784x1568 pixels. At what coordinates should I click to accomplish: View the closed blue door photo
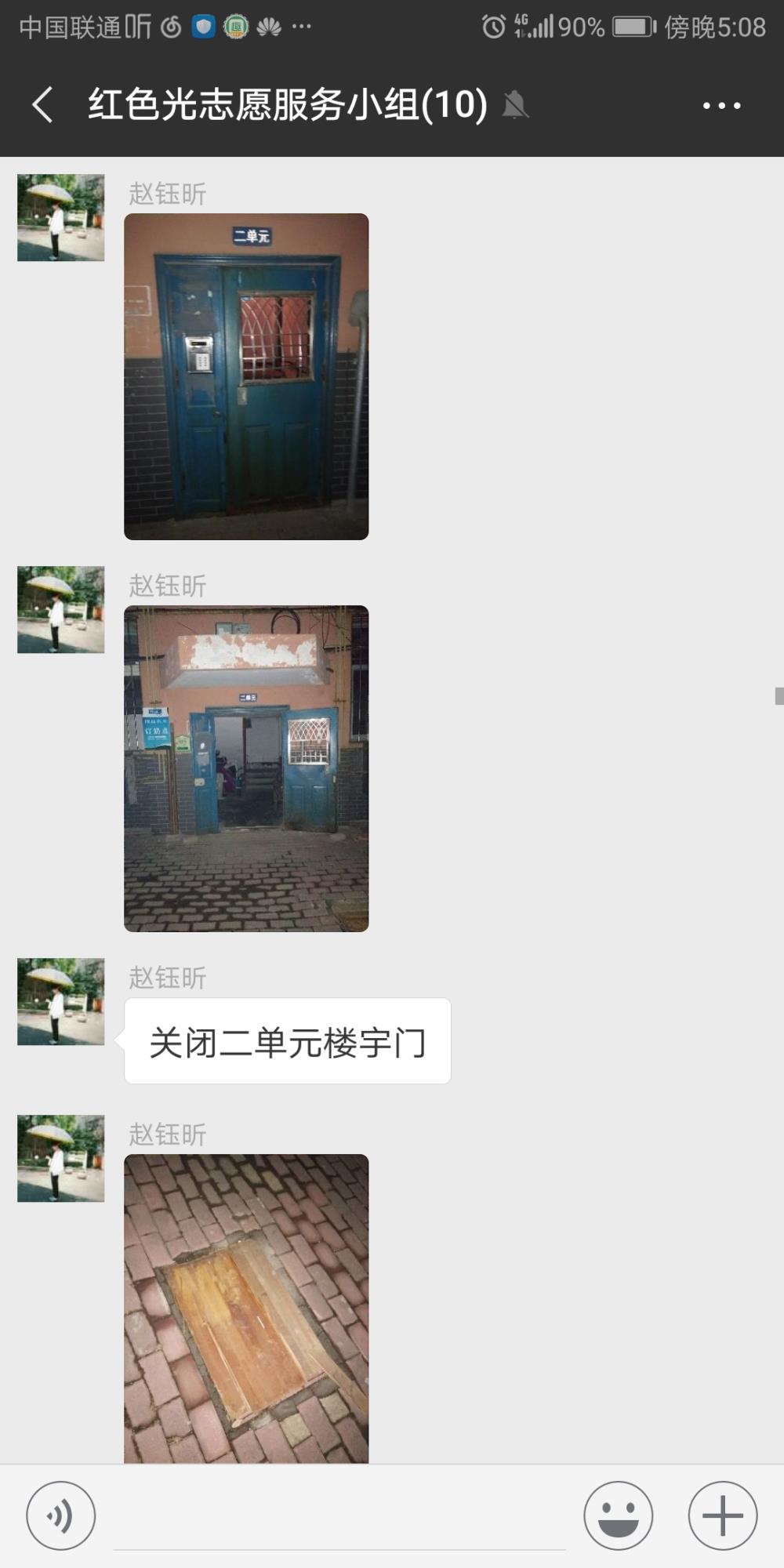[246, 376]
